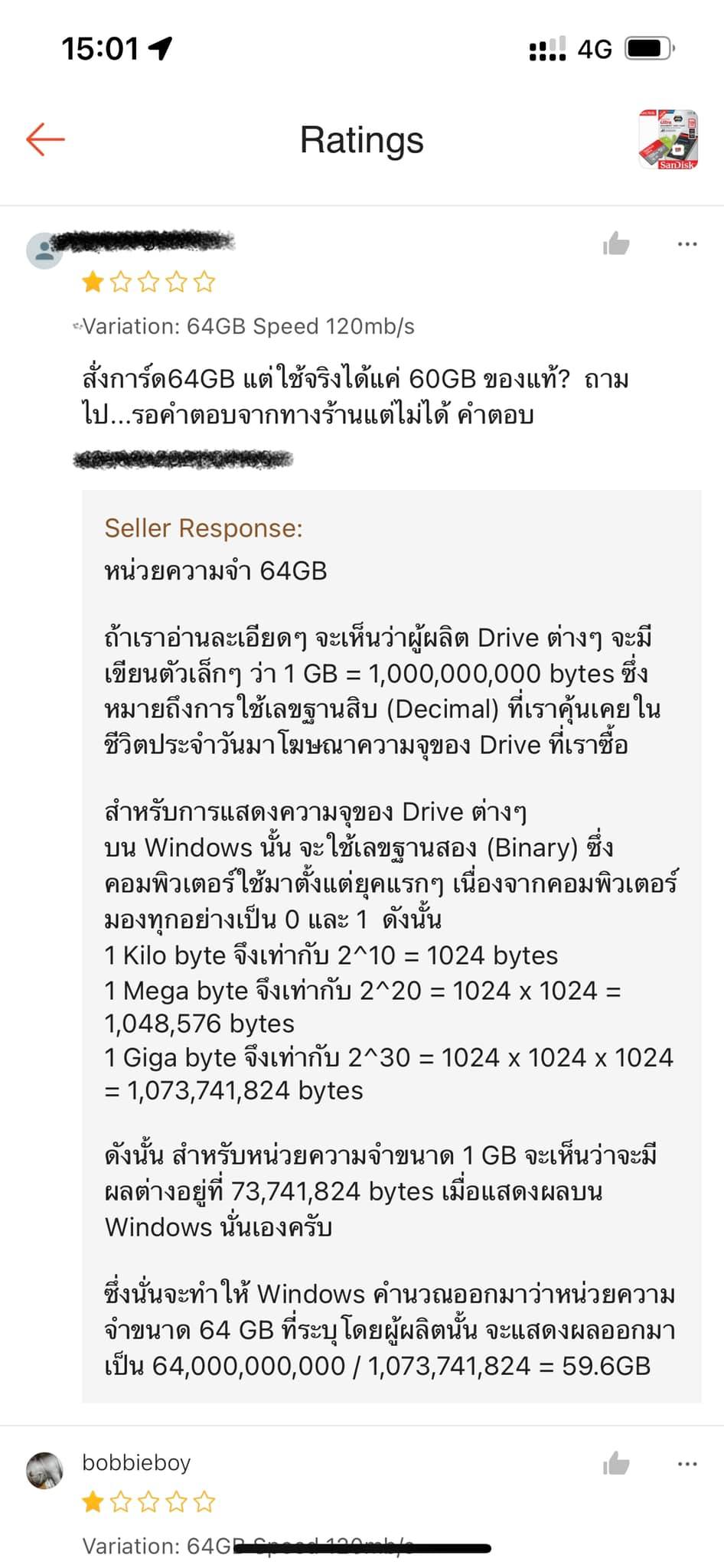Like the 60GB complaint review
Image resolution: width=724 pixels, height=1568 pixels.
tap(616, 243)
